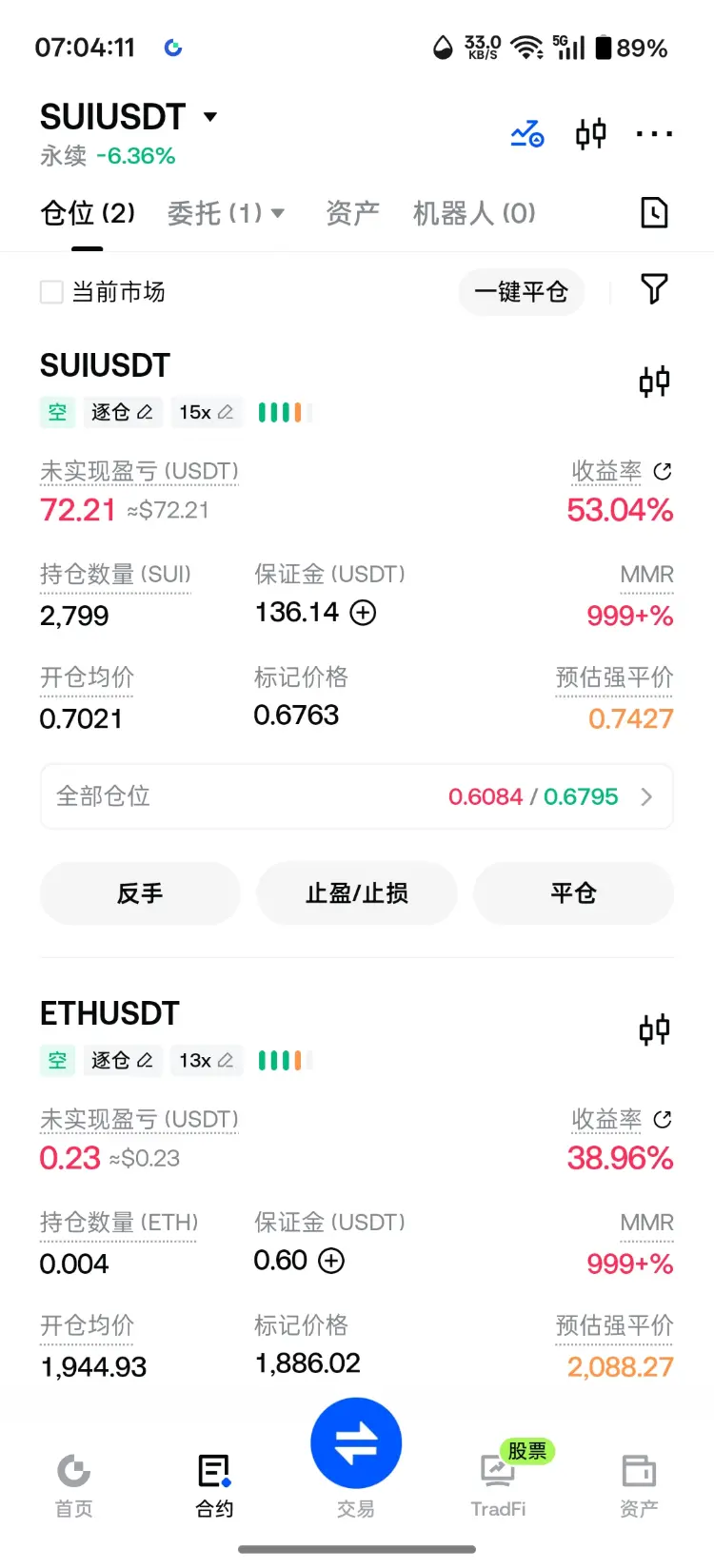
Task: Add margin to the SUIUSDT position
Action: click(363, 612)
